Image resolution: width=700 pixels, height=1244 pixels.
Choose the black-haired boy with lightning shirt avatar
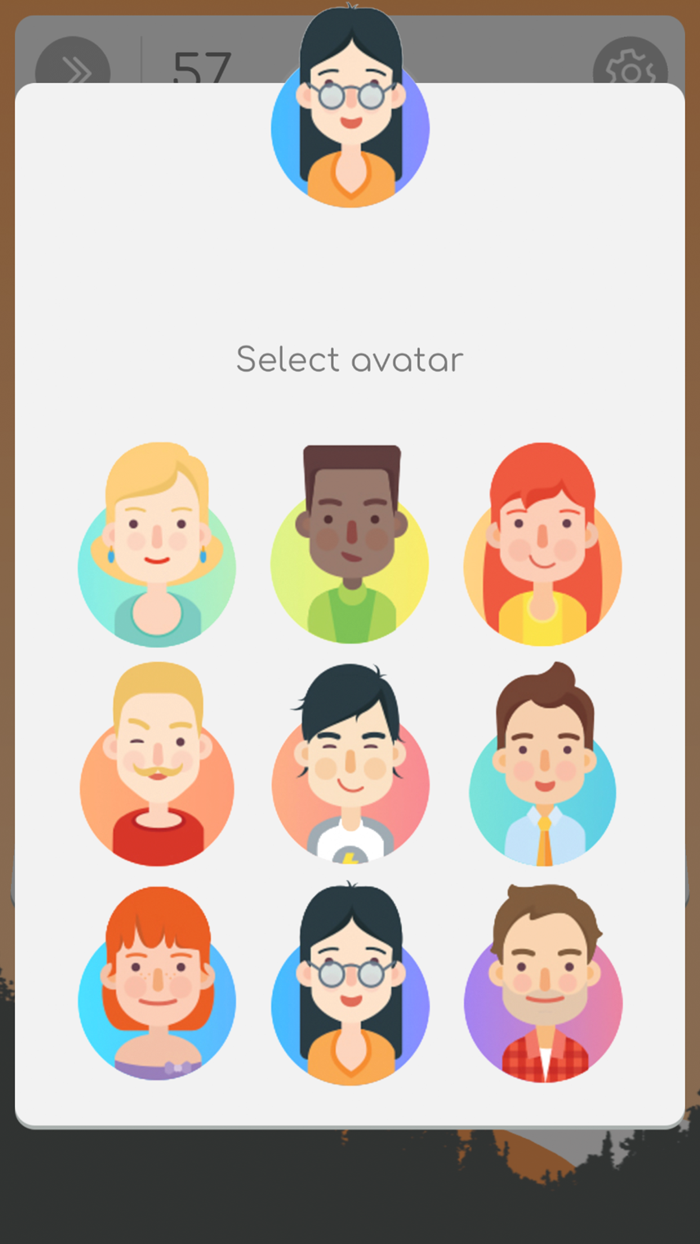350,768
